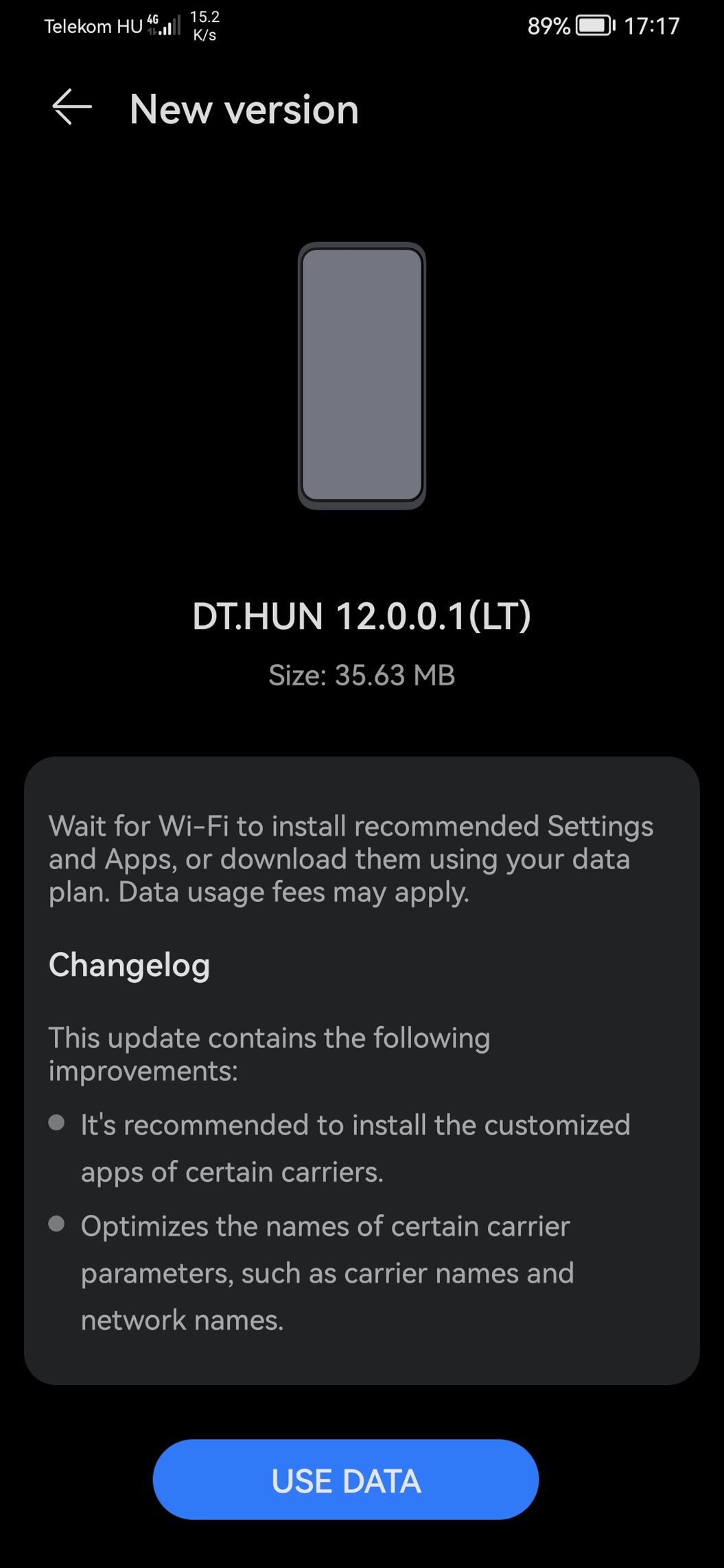Tap USE DATA to download update
Screen dimensions: 724x1568
click(346, 1480)
